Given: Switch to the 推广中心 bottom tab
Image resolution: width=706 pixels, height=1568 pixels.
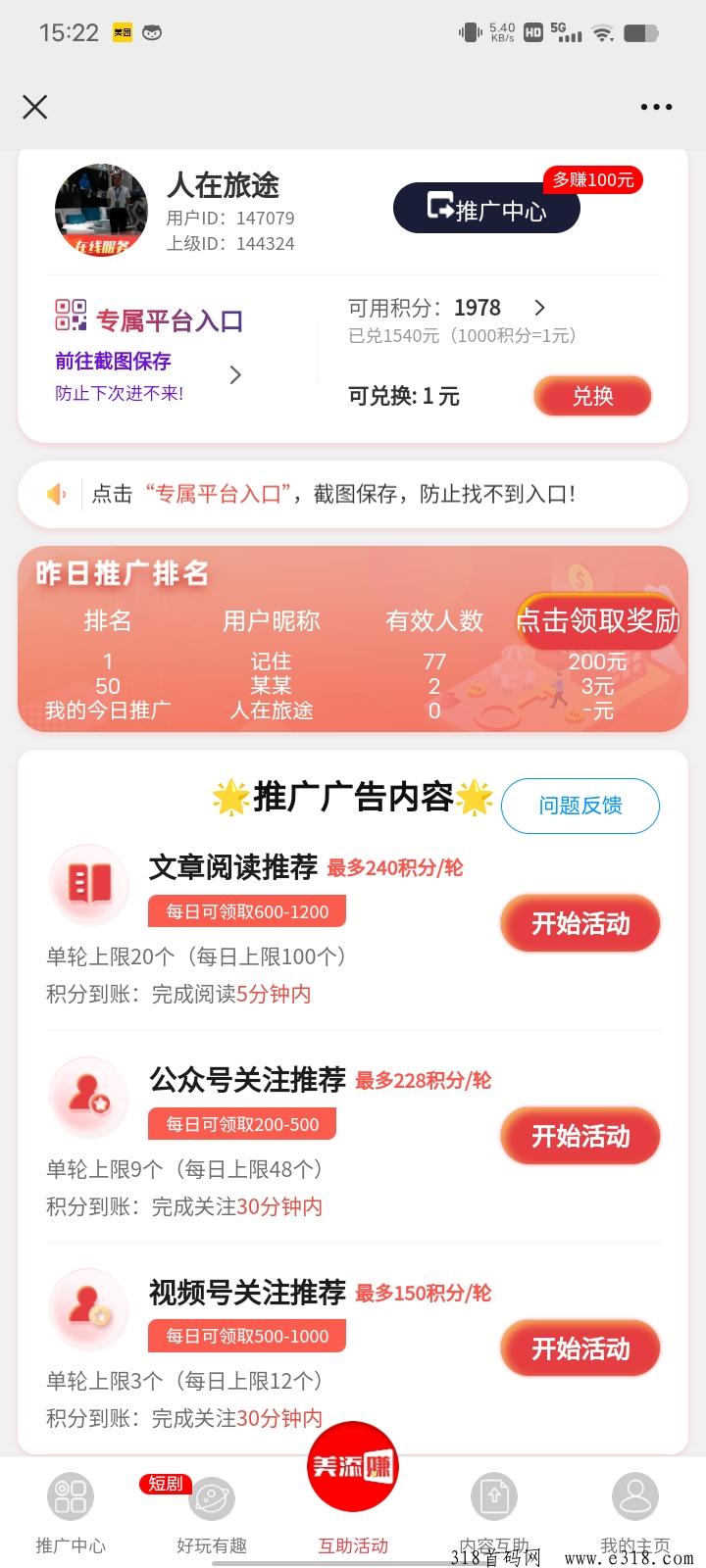Looking at the screenshot, I should click(x=71, y=1514).
